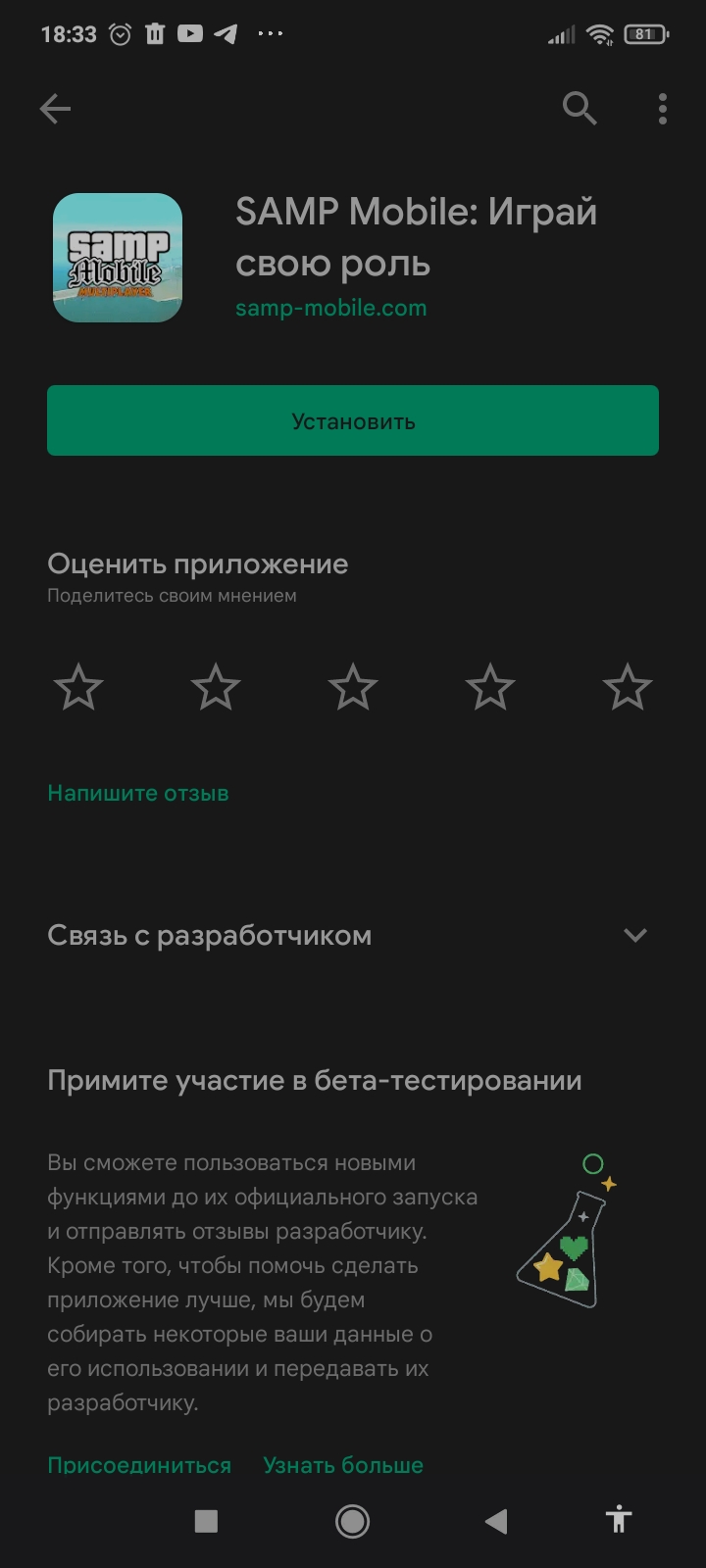The image size is (706, 1568).
Task: Tap Напишите отзыв to write a review
Action: [x=138, y=793]
